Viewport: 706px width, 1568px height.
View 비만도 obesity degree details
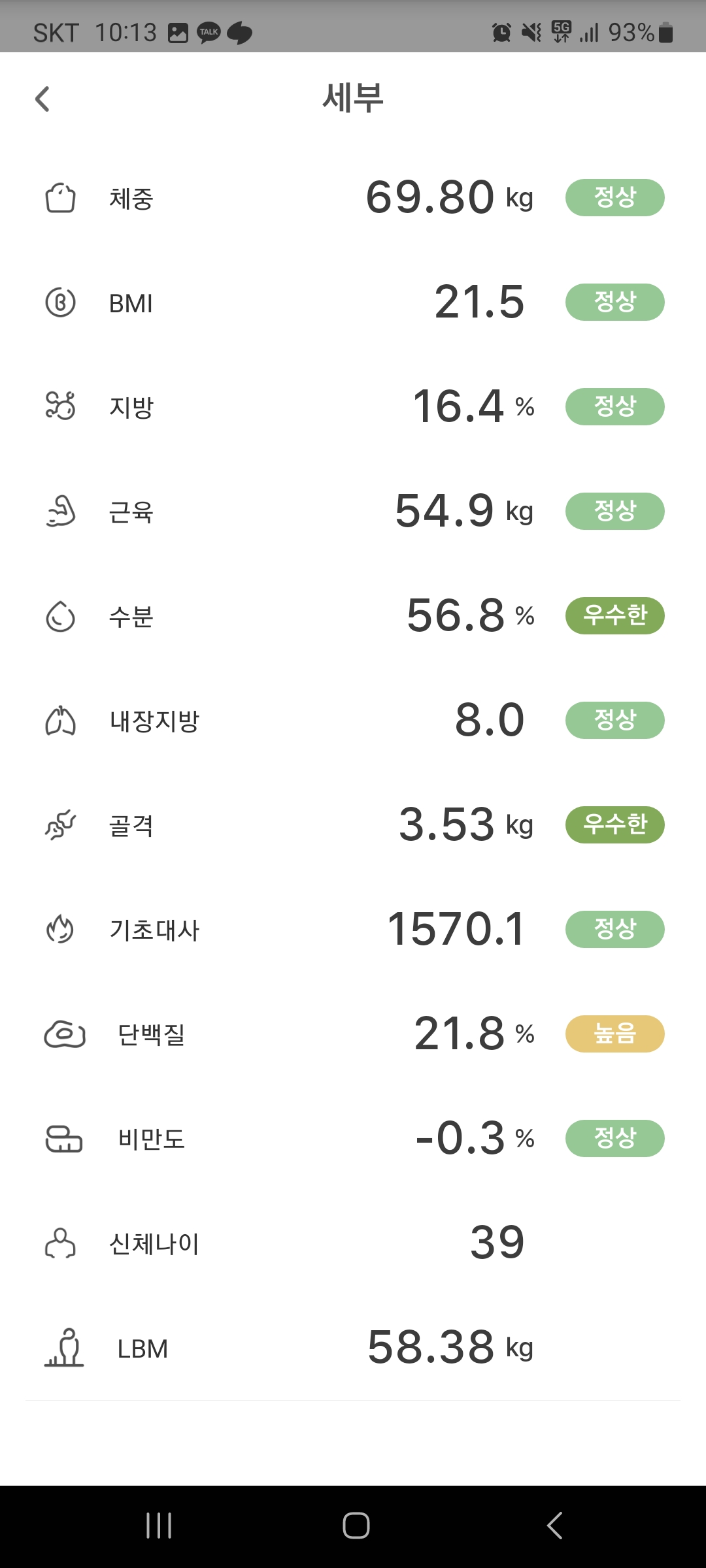pos(353,1138)
